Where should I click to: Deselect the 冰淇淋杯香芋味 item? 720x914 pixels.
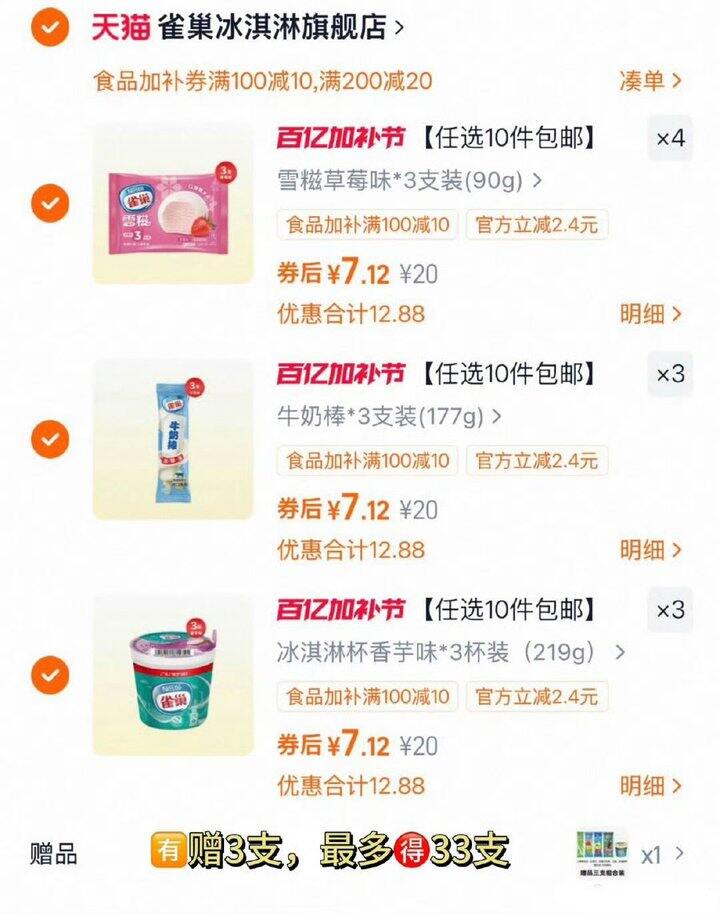[50, 675]
